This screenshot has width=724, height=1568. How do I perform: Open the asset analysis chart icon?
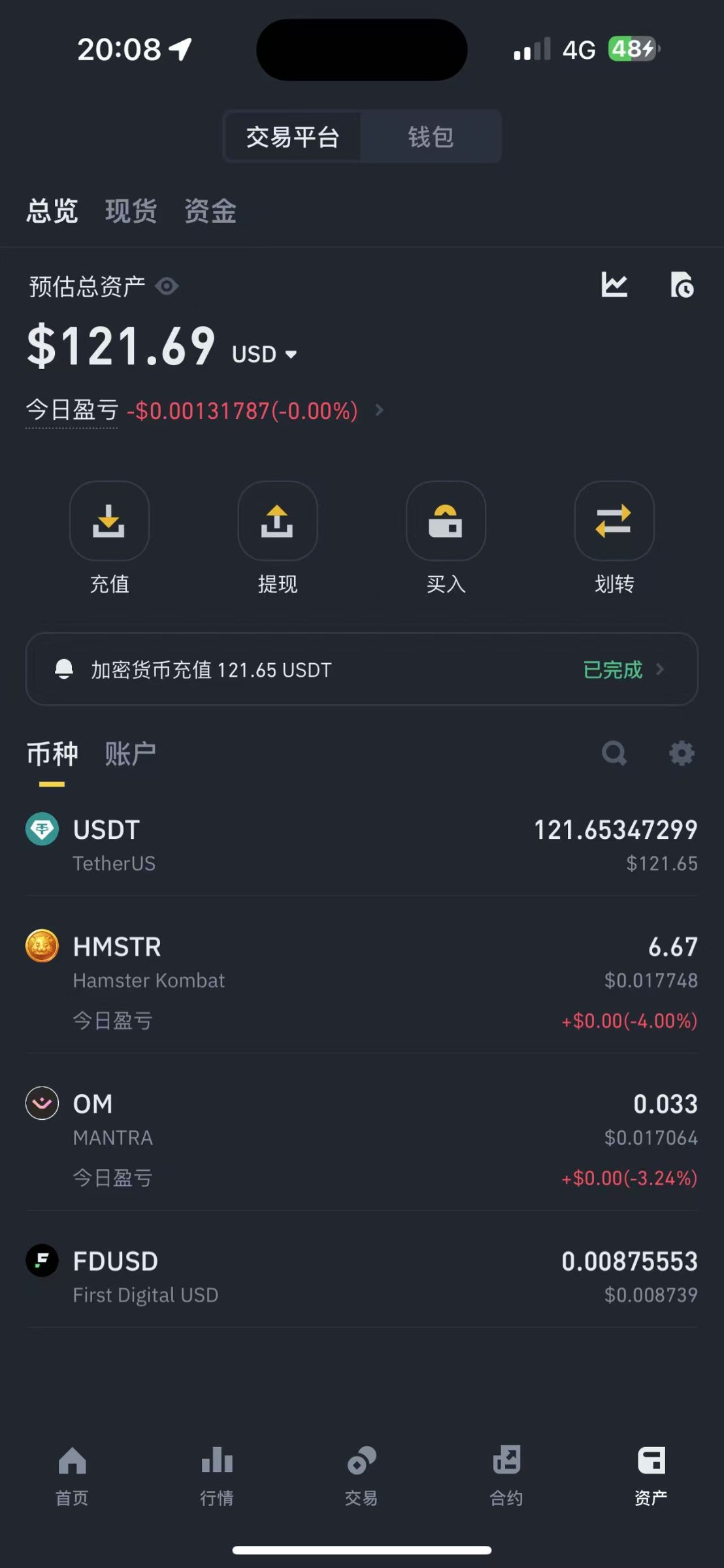point(614,286)
